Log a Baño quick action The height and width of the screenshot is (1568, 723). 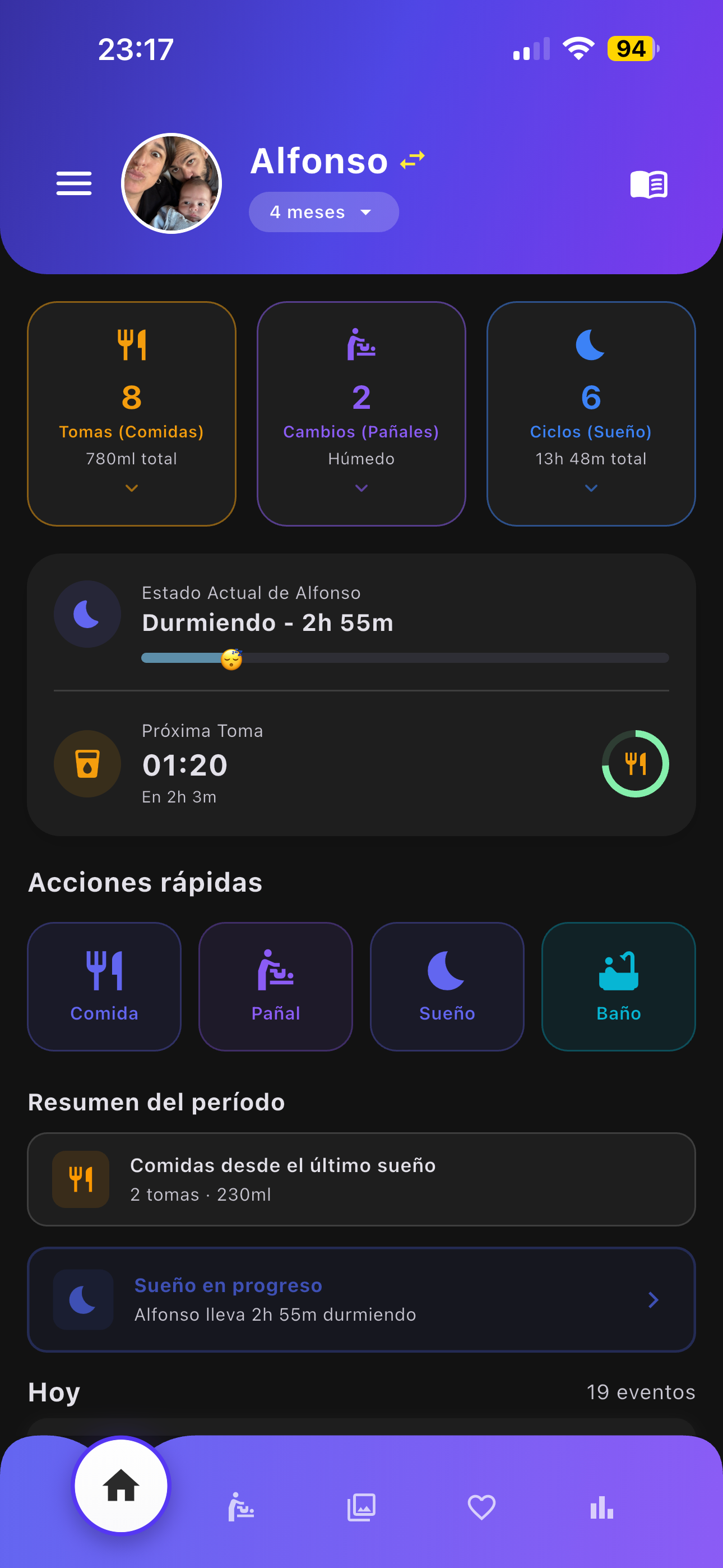click(x=618, y=986)
